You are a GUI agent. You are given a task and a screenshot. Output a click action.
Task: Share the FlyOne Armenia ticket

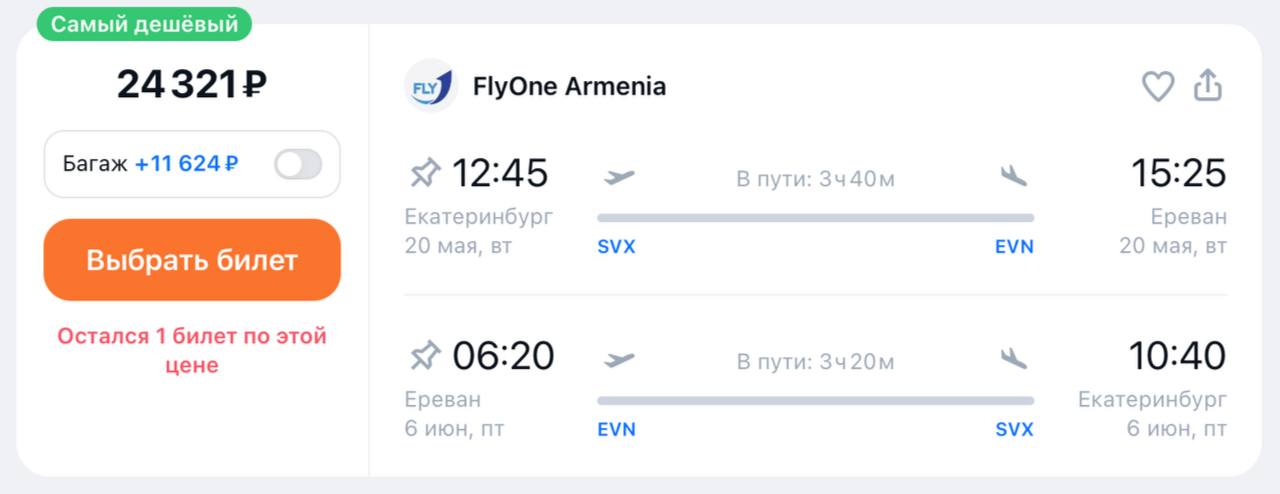[x=1208, y=86]
